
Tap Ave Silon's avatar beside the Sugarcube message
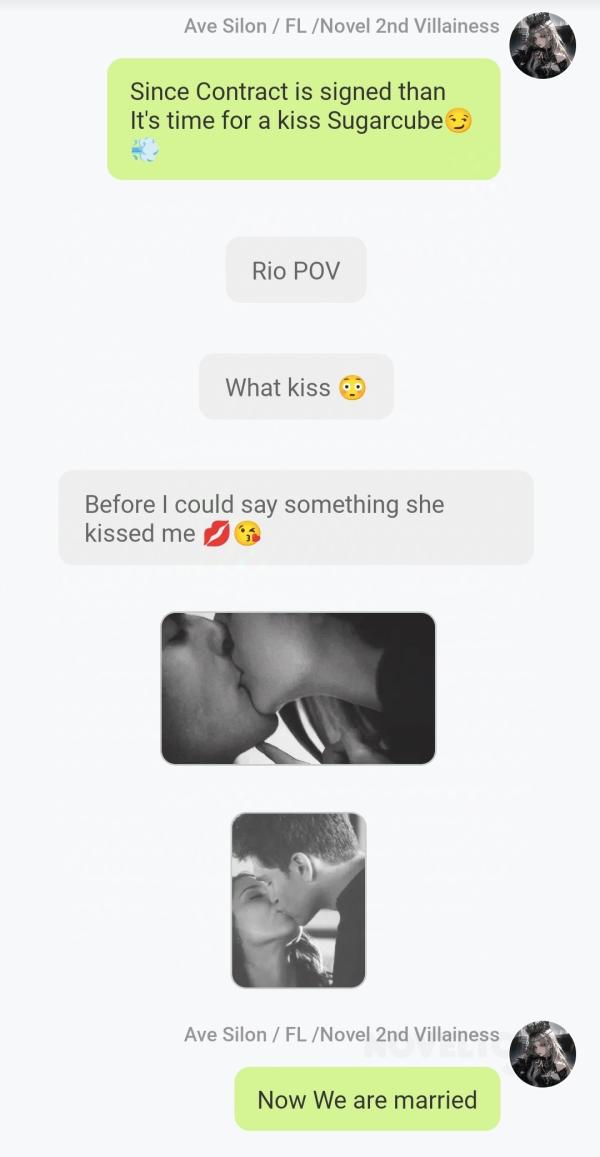tap(542, 45)
